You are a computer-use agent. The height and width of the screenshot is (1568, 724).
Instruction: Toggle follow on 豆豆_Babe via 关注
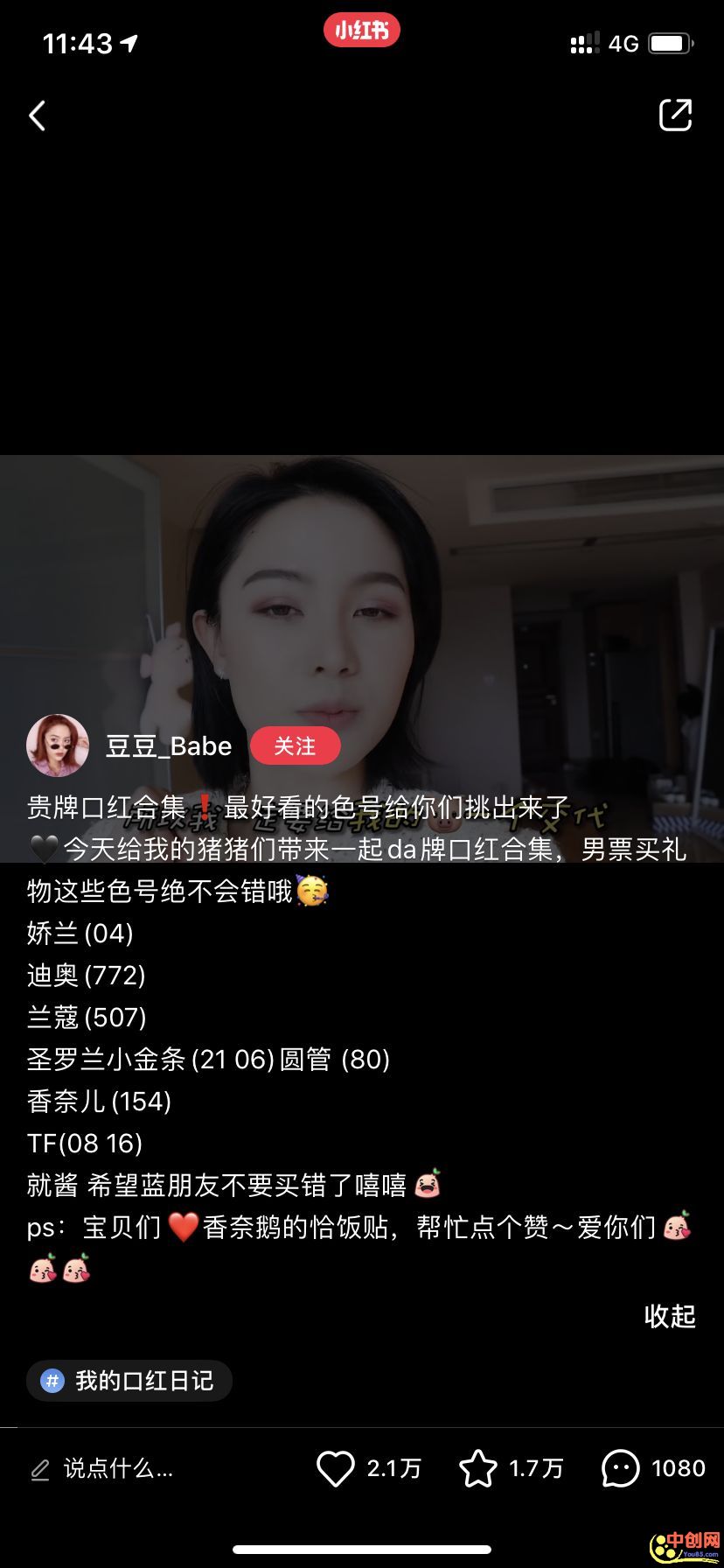pos(296,745)
